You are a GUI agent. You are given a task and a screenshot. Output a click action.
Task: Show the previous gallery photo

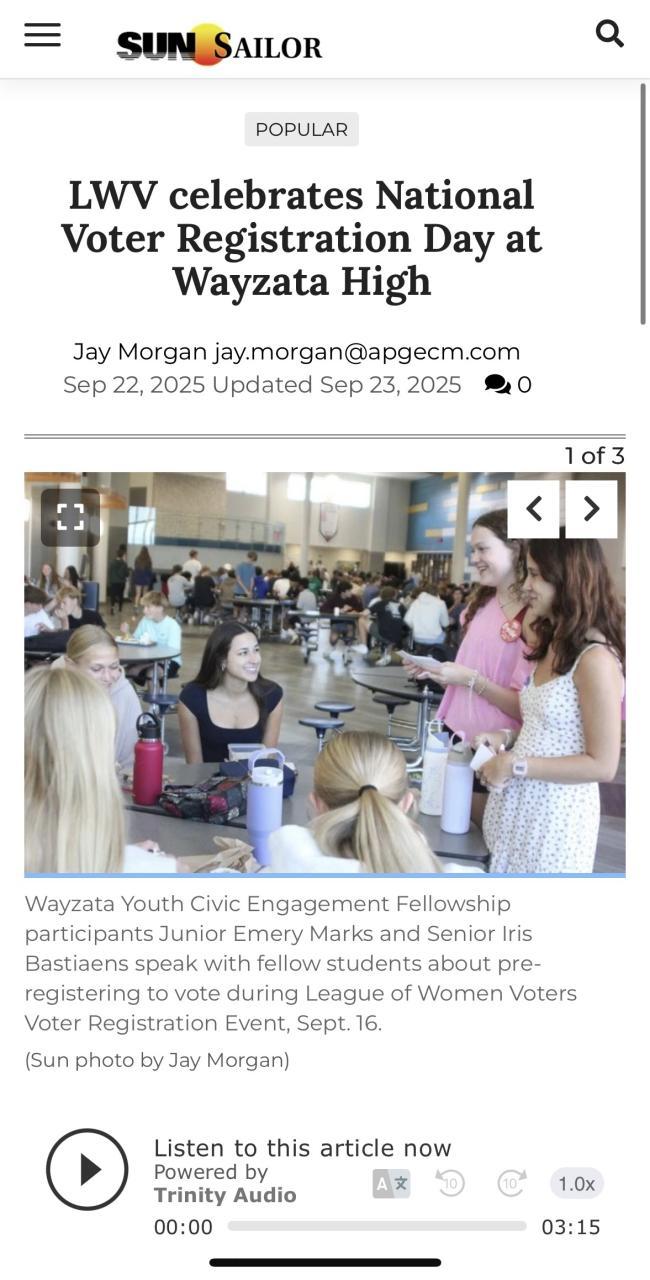click(x=533, y=509)
